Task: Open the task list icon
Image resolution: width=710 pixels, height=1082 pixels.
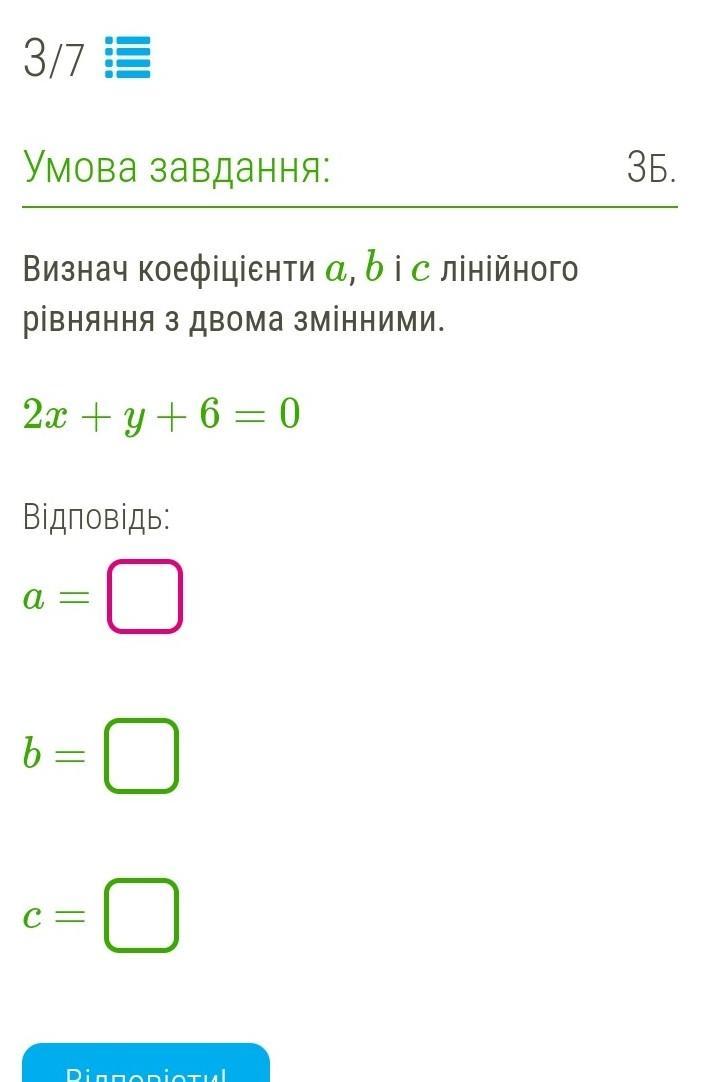Action: [x=127, y=58]
